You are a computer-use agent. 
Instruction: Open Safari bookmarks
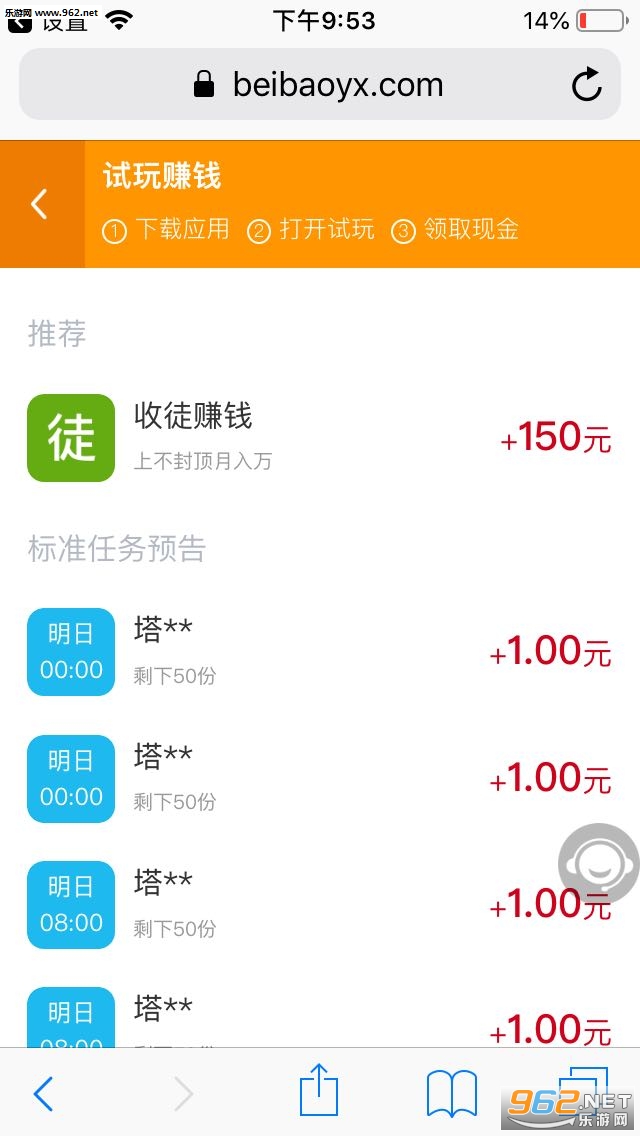pyautogui.click(x=451, y=1094)
